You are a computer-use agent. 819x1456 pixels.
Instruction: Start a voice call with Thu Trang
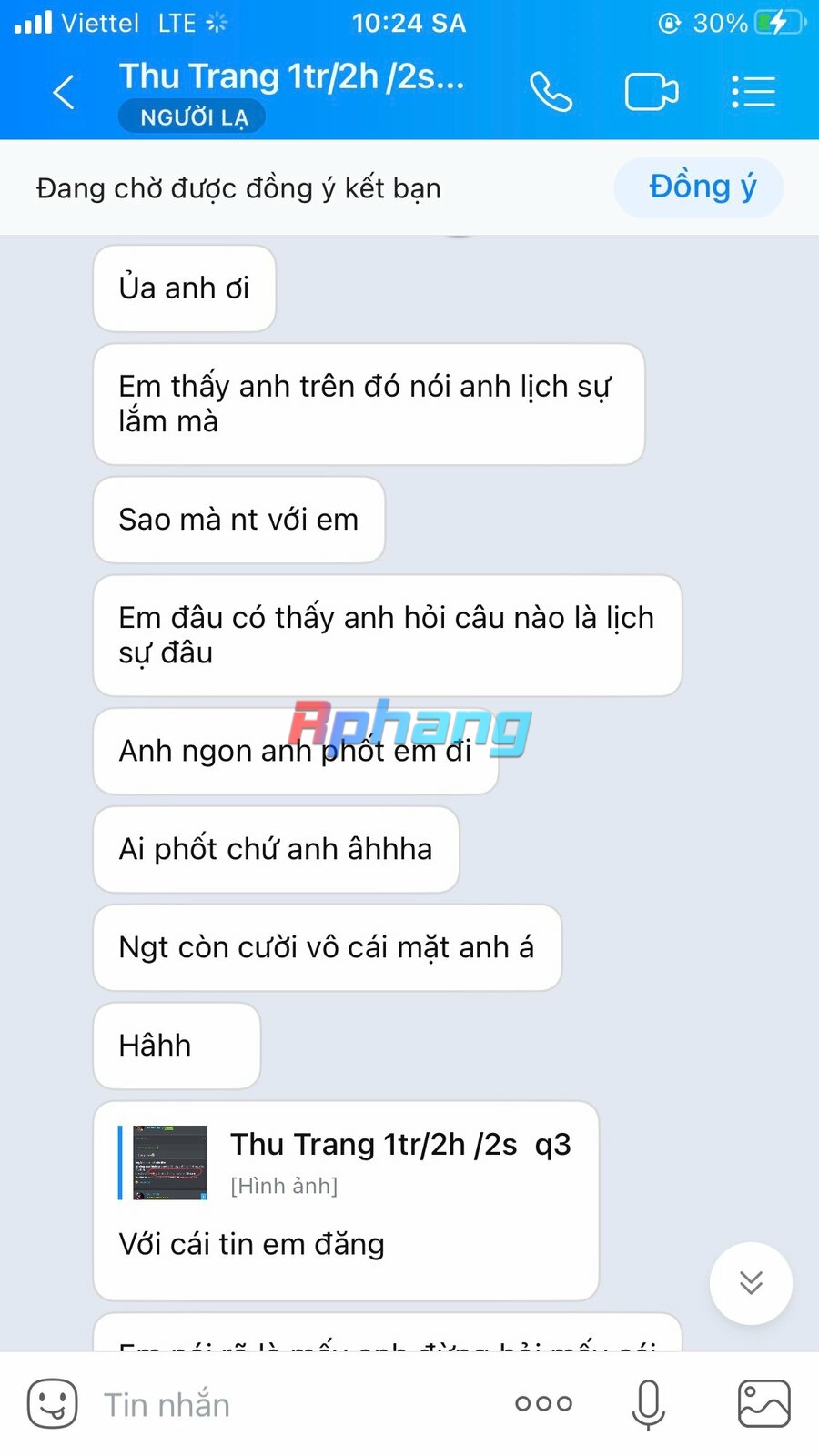click(551, 92)
